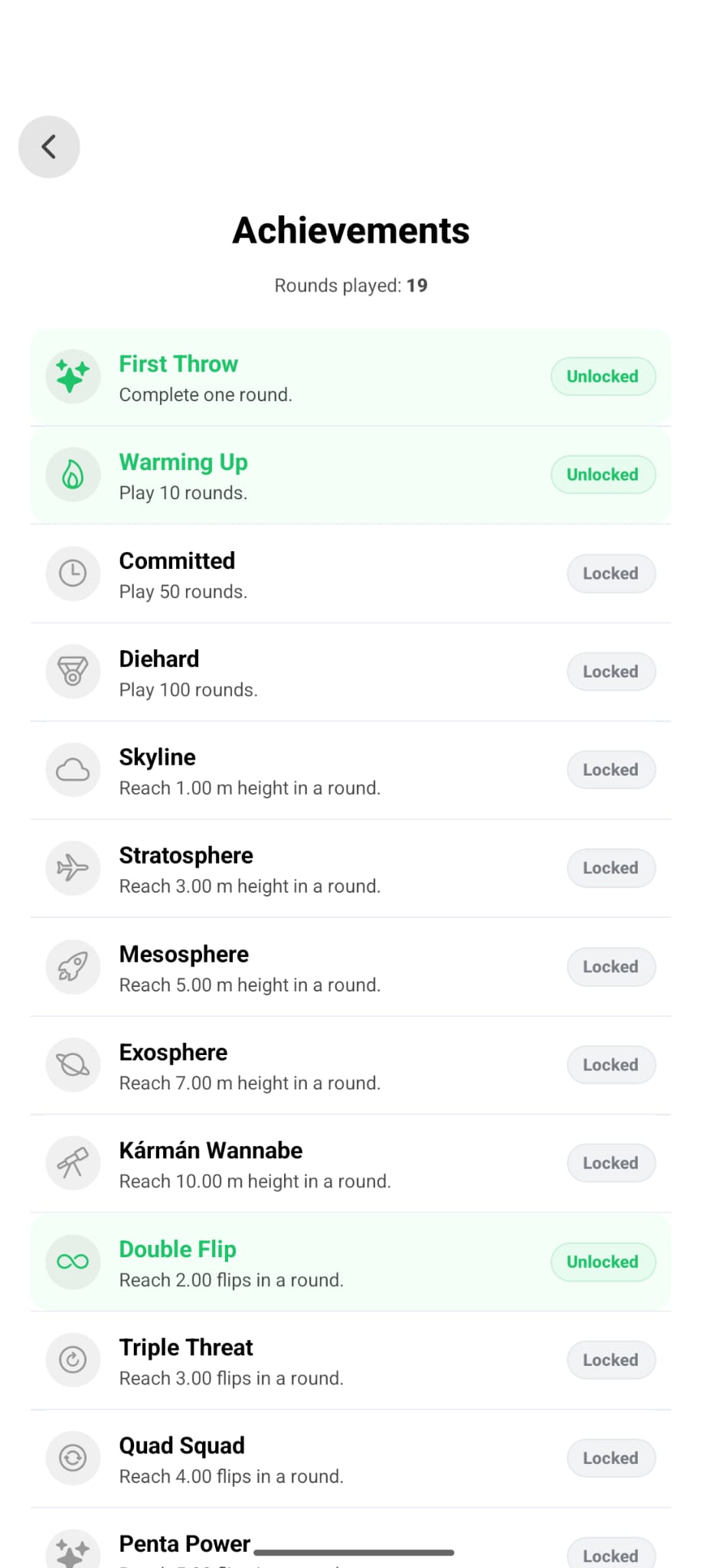Click the Diehard medal icon
This screenshot has height=1568, width=702.
tap(73, 671)
